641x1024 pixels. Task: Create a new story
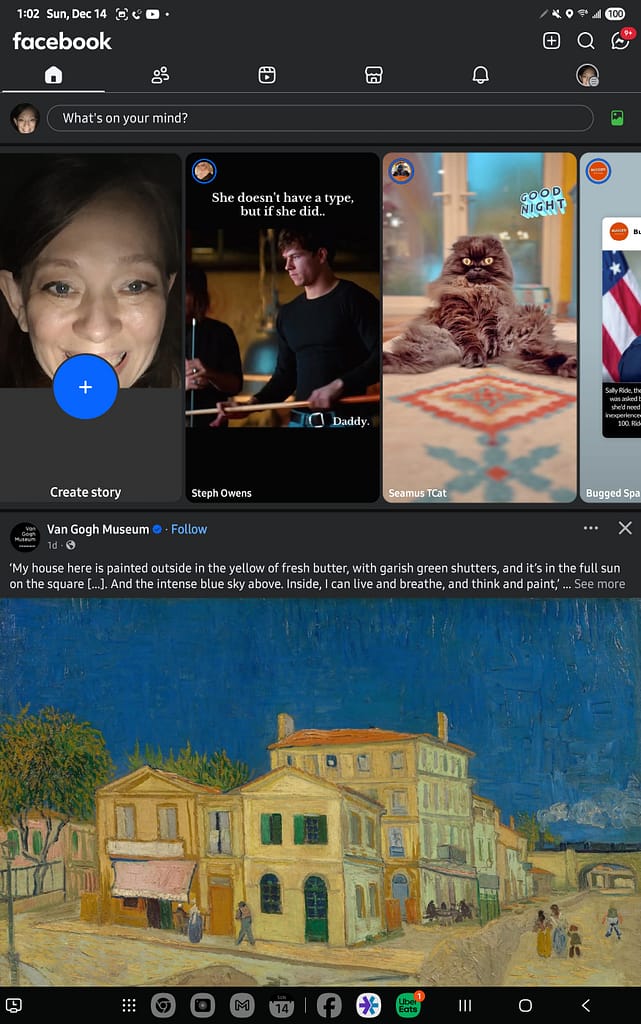pyautogui.click(x=86, y=387)
